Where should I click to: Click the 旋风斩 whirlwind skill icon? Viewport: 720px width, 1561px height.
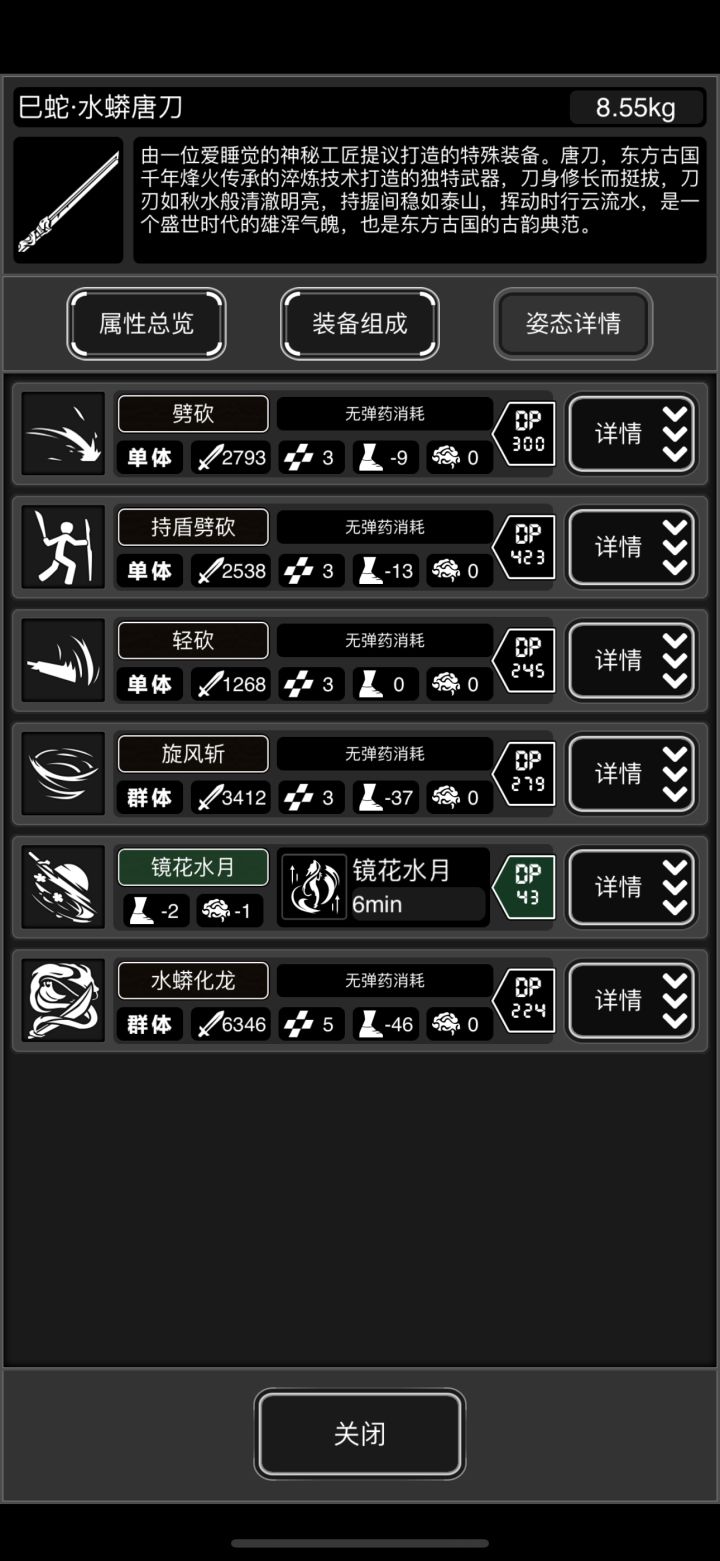pos(63,773)
